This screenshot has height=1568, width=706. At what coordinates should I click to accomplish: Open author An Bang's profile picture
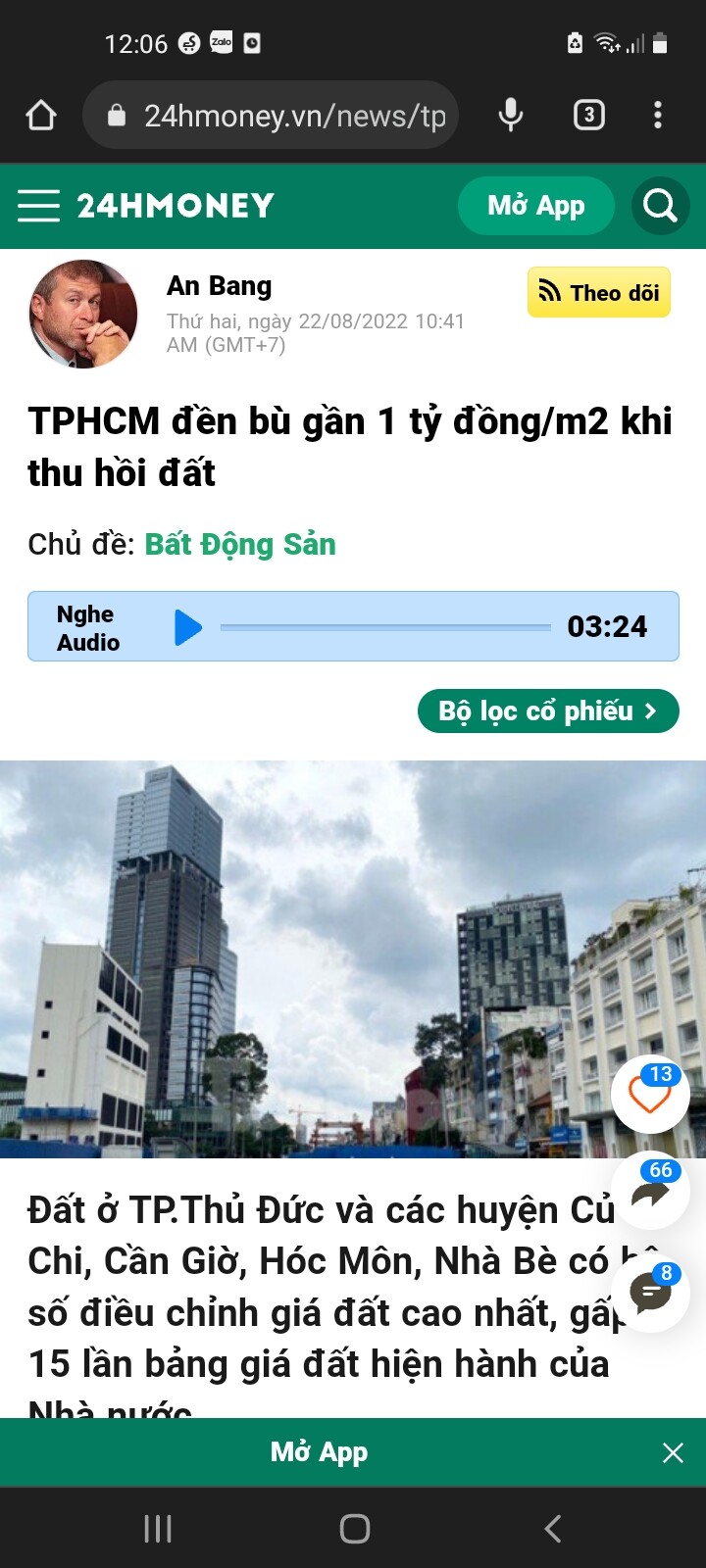tap(83, 314)
